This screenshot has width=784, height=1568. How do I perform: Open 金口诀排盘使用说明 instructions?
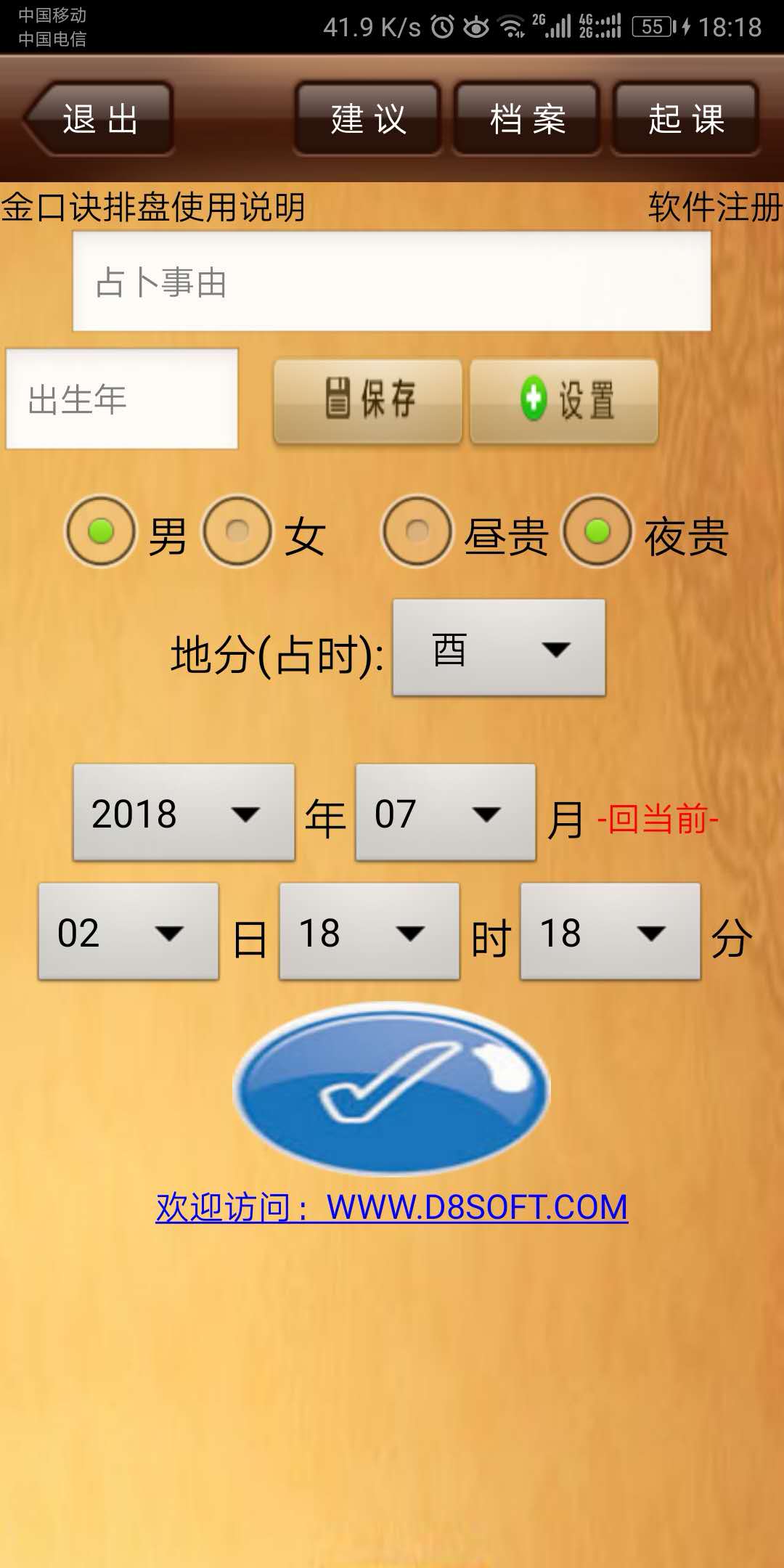coord(153,207)
